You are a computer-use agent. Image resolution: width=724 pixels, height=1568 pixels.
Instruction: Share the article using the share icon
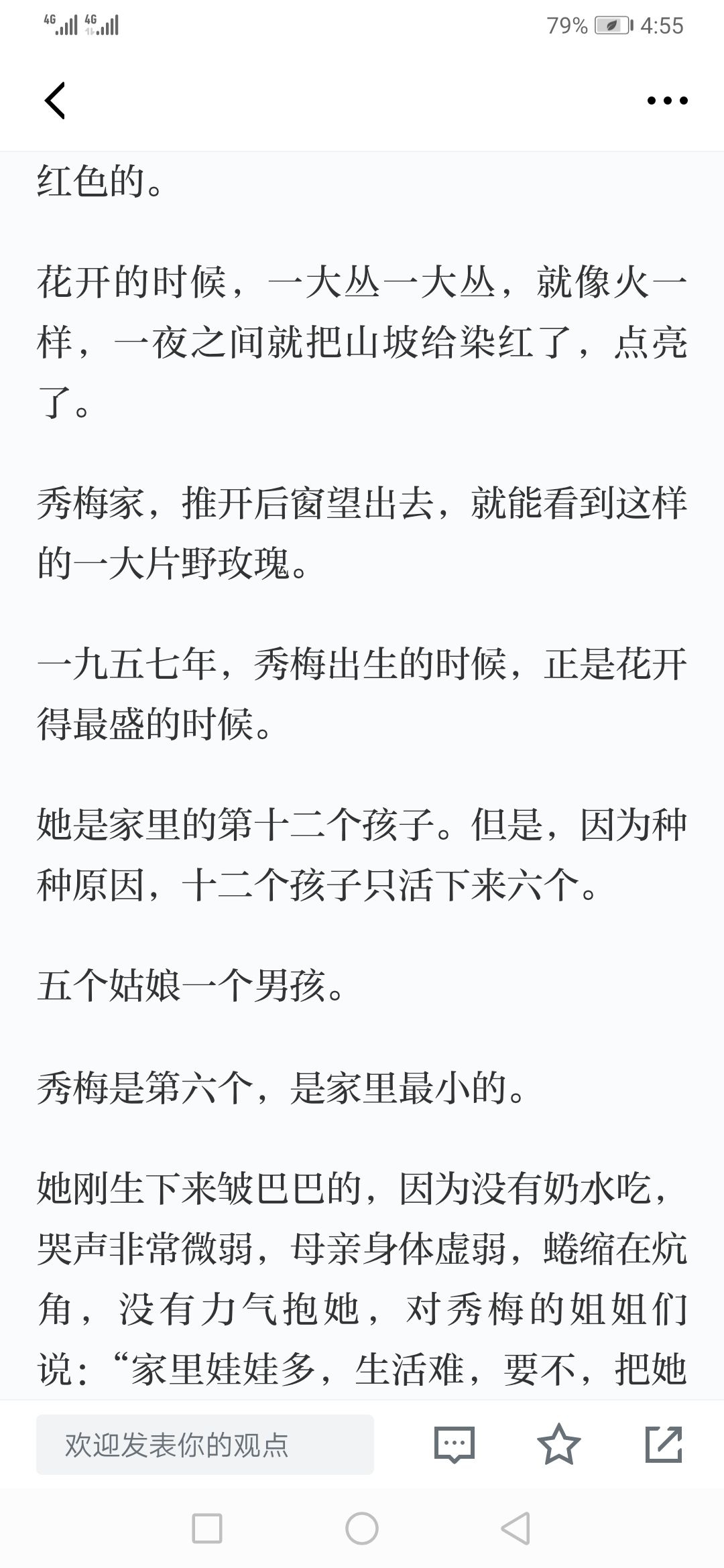coord(664,1444)
